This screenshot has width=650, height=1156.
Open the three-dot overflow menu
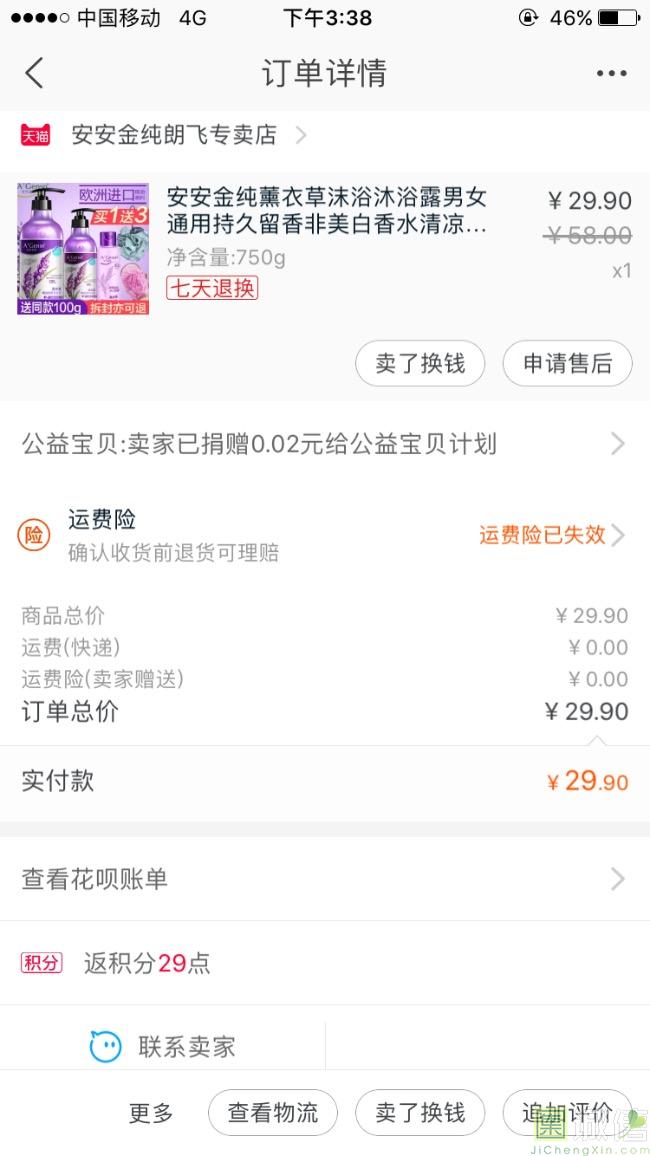coord(611,73)
